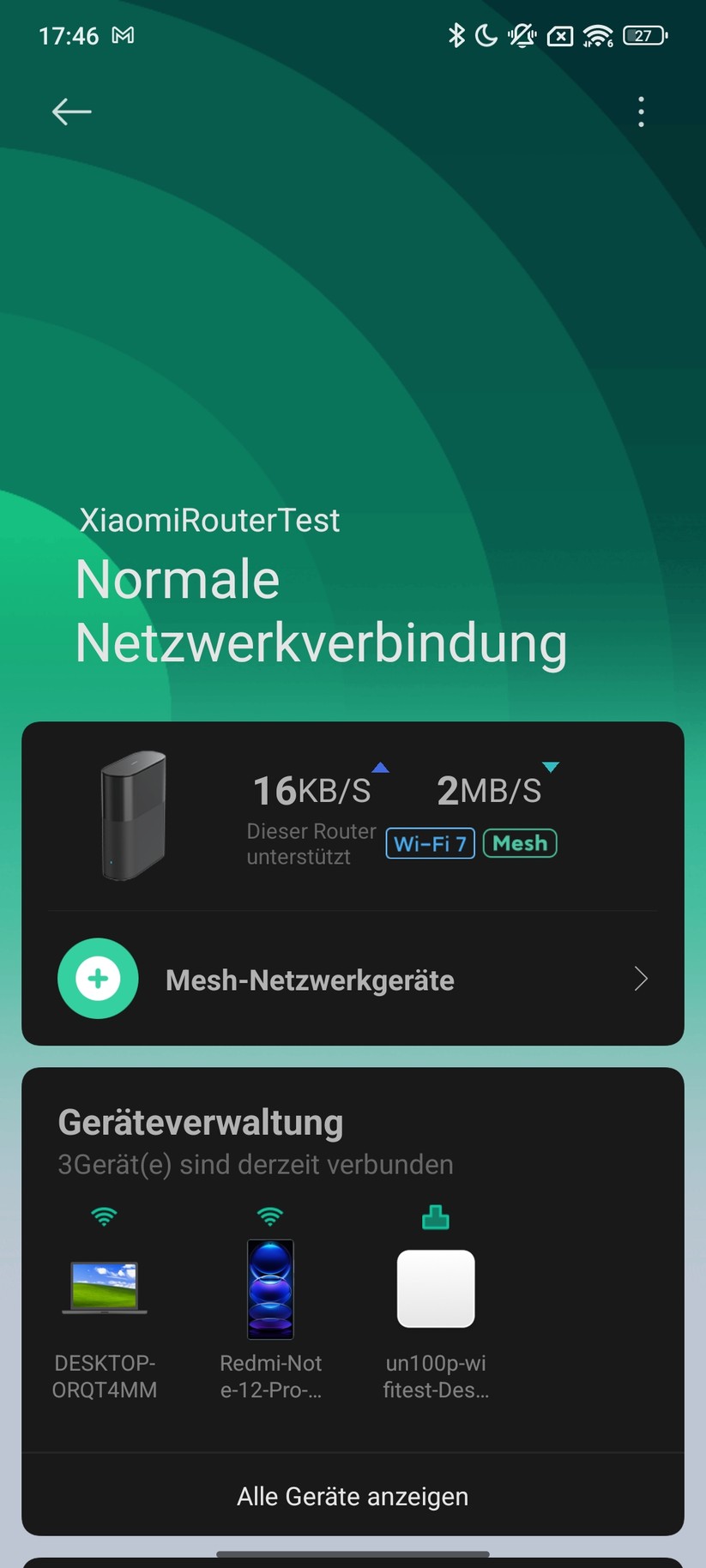Screen dimensions: 706x1568
Task: Select the router device illustration
Action: point(135,815)
